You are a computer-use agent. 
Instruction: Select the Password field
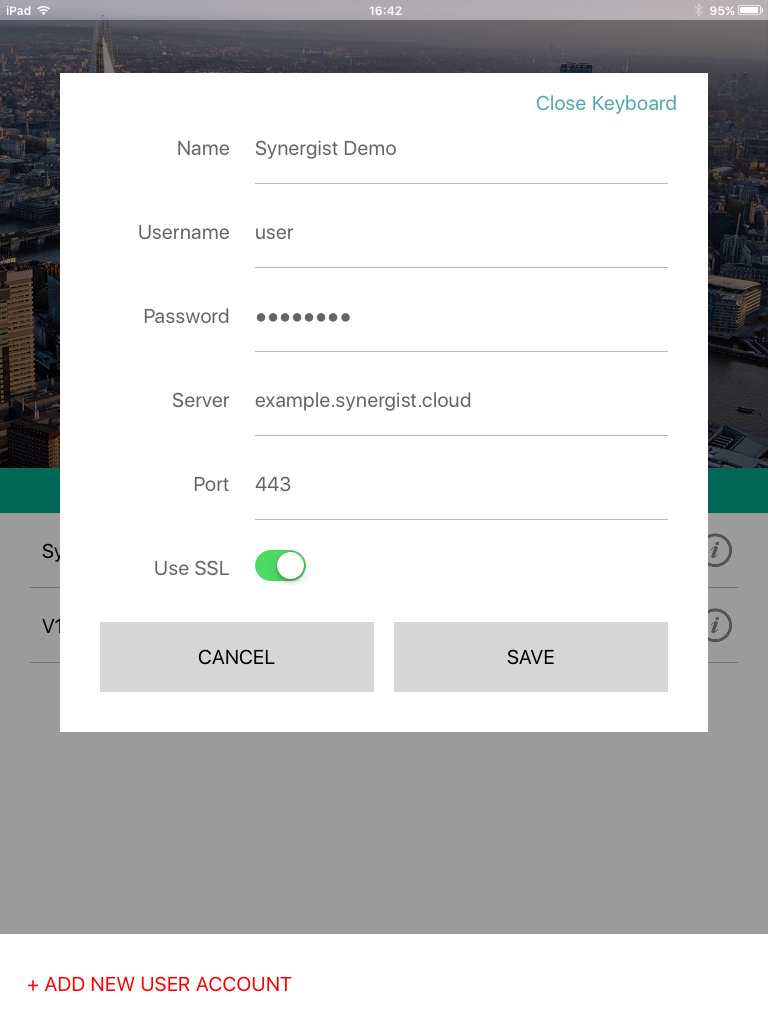tap(460, 317)
